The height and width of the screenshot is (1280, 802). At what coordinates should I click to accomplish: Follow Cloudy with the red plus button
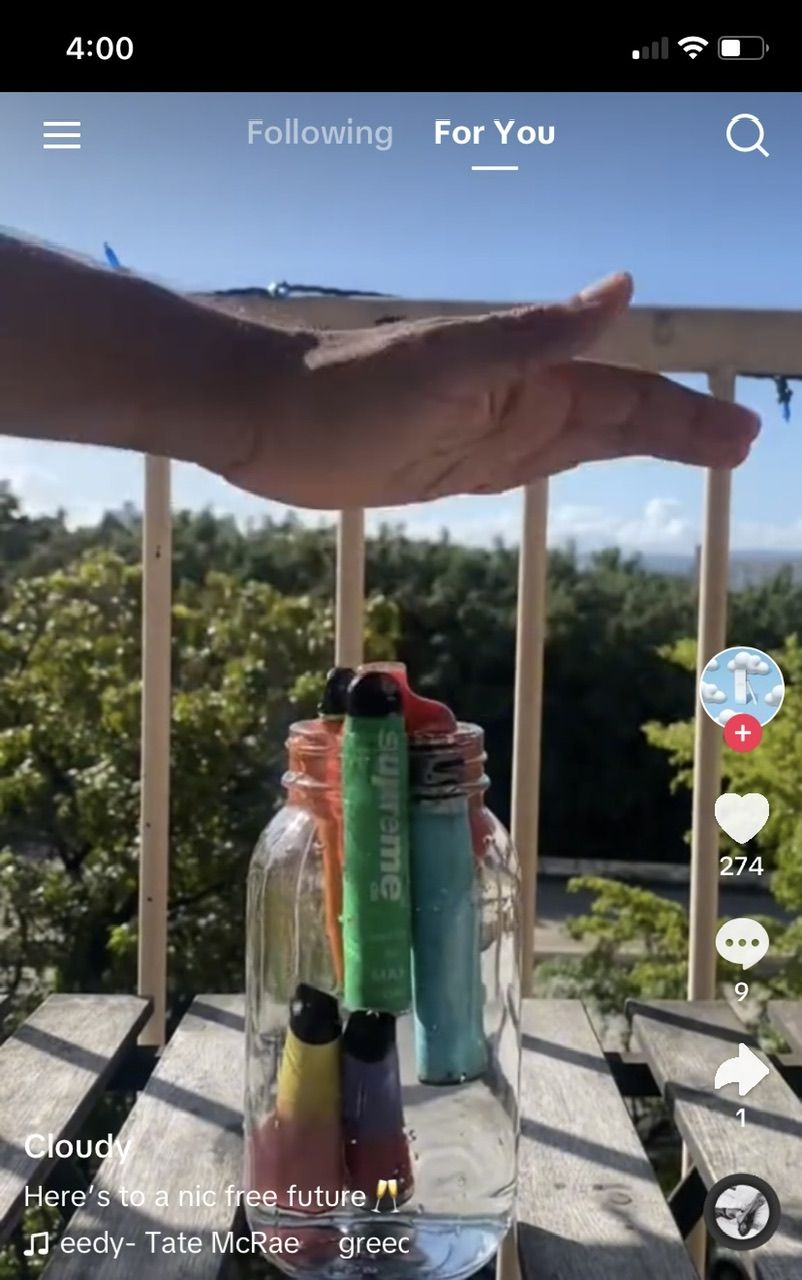[x=742, y=733]
